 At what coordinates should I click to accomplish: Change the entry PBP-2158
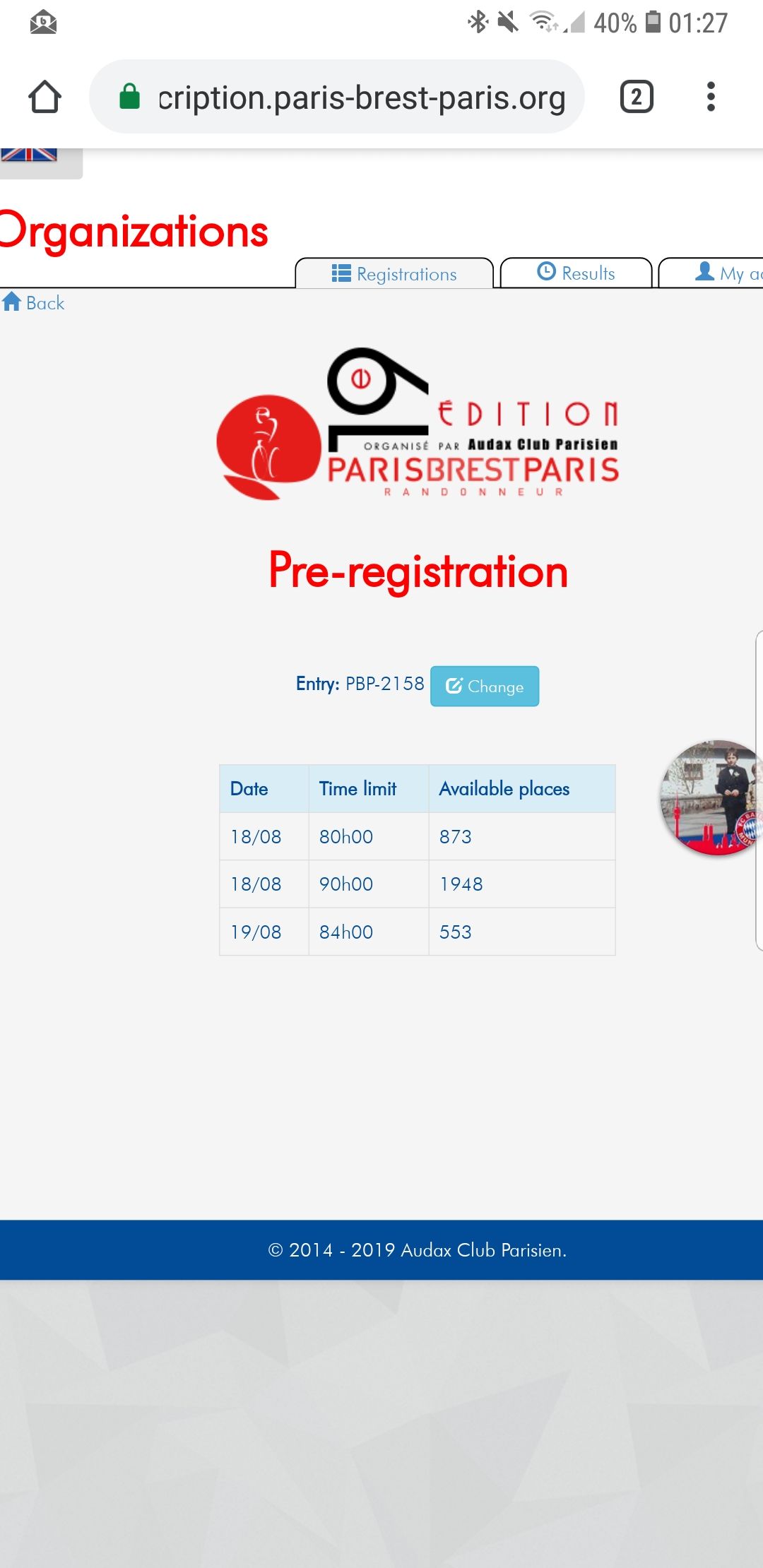485,687
